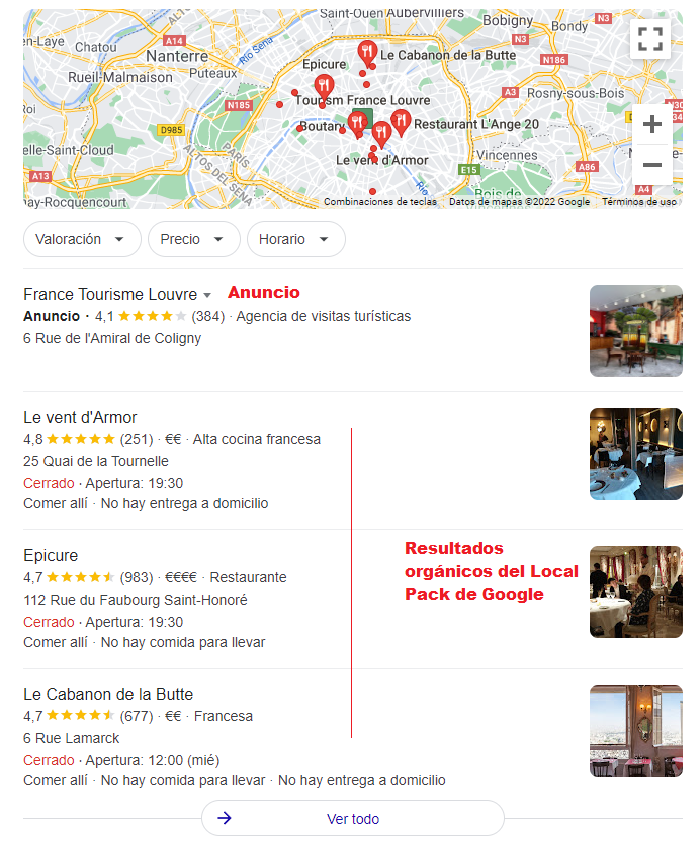Open the Le vent d'Armor listing

click(80, 417)
